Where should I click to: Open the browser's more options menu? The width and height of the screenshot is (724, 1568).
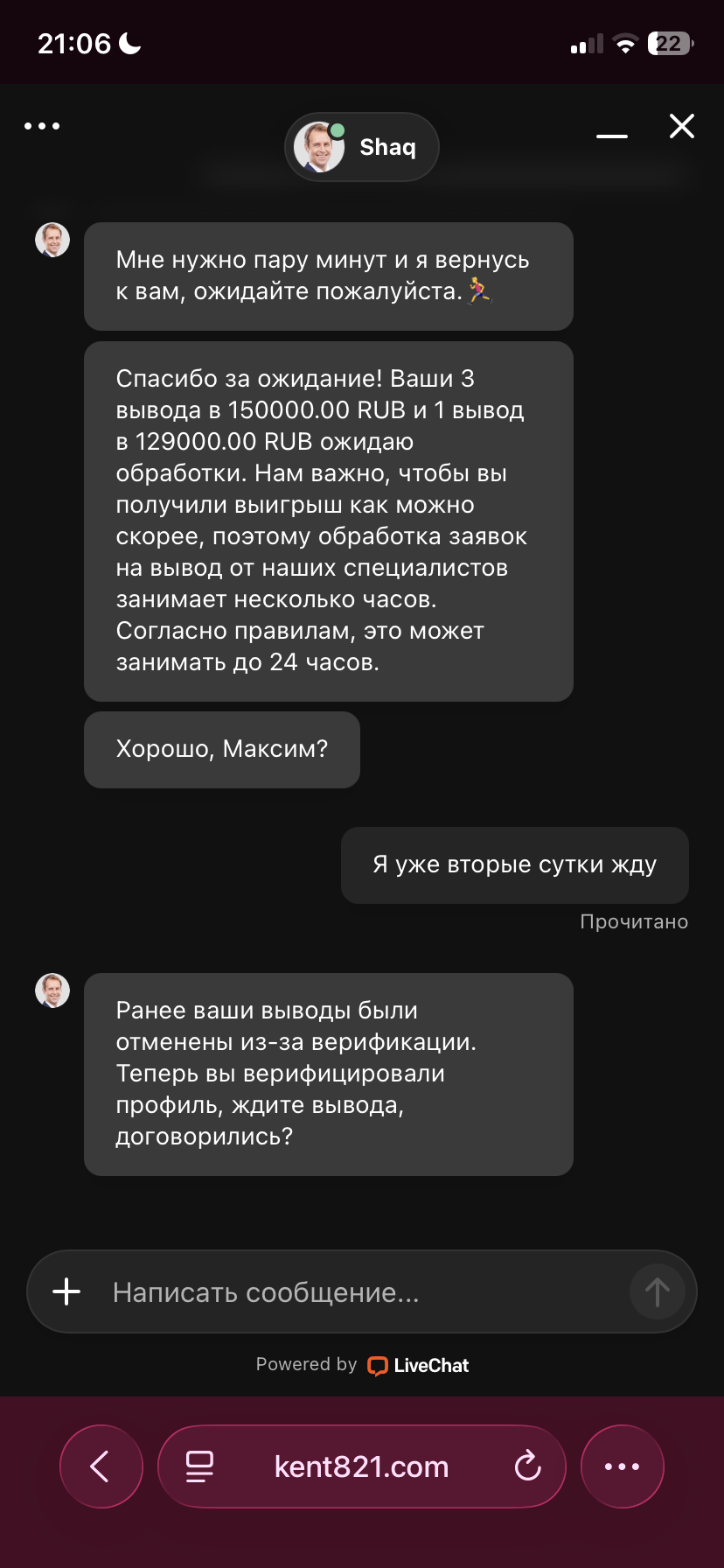622,1466
